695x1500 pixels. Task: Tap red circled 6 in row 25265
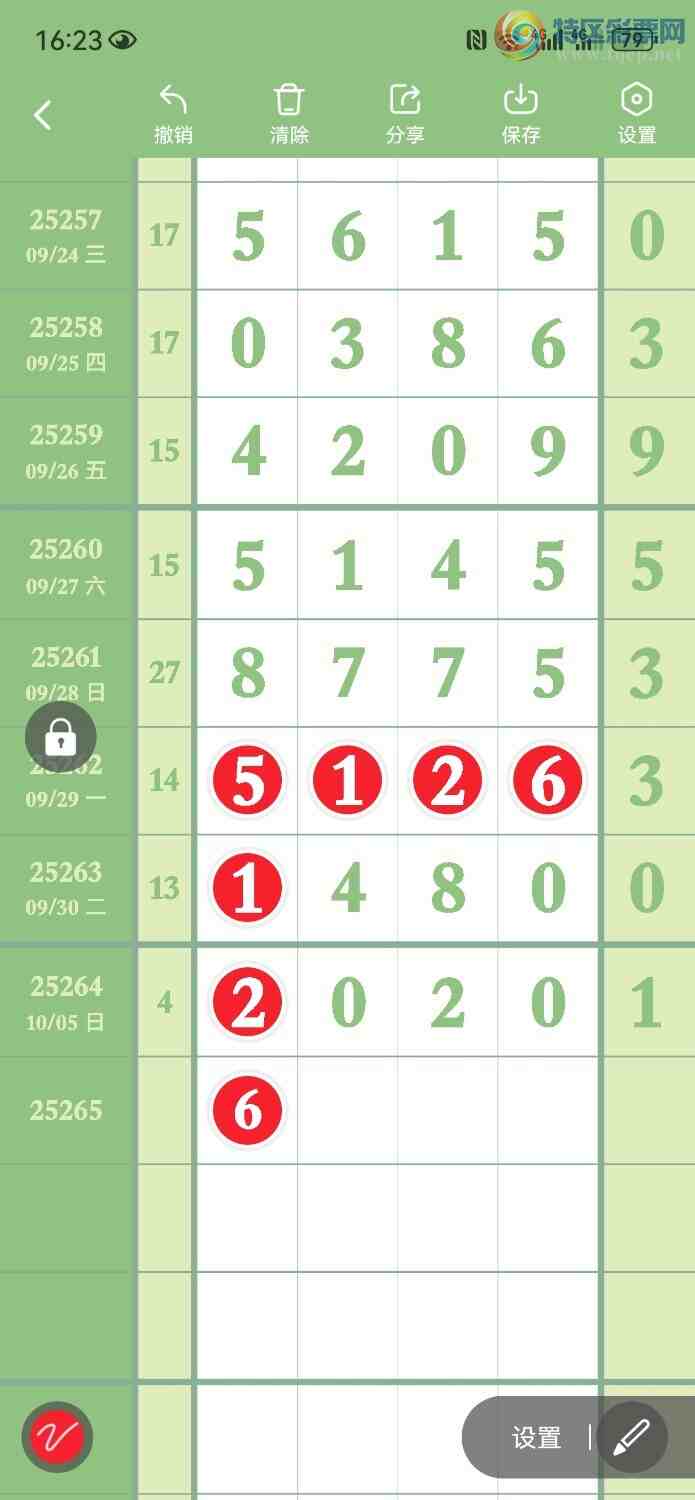coord(247,1110)
